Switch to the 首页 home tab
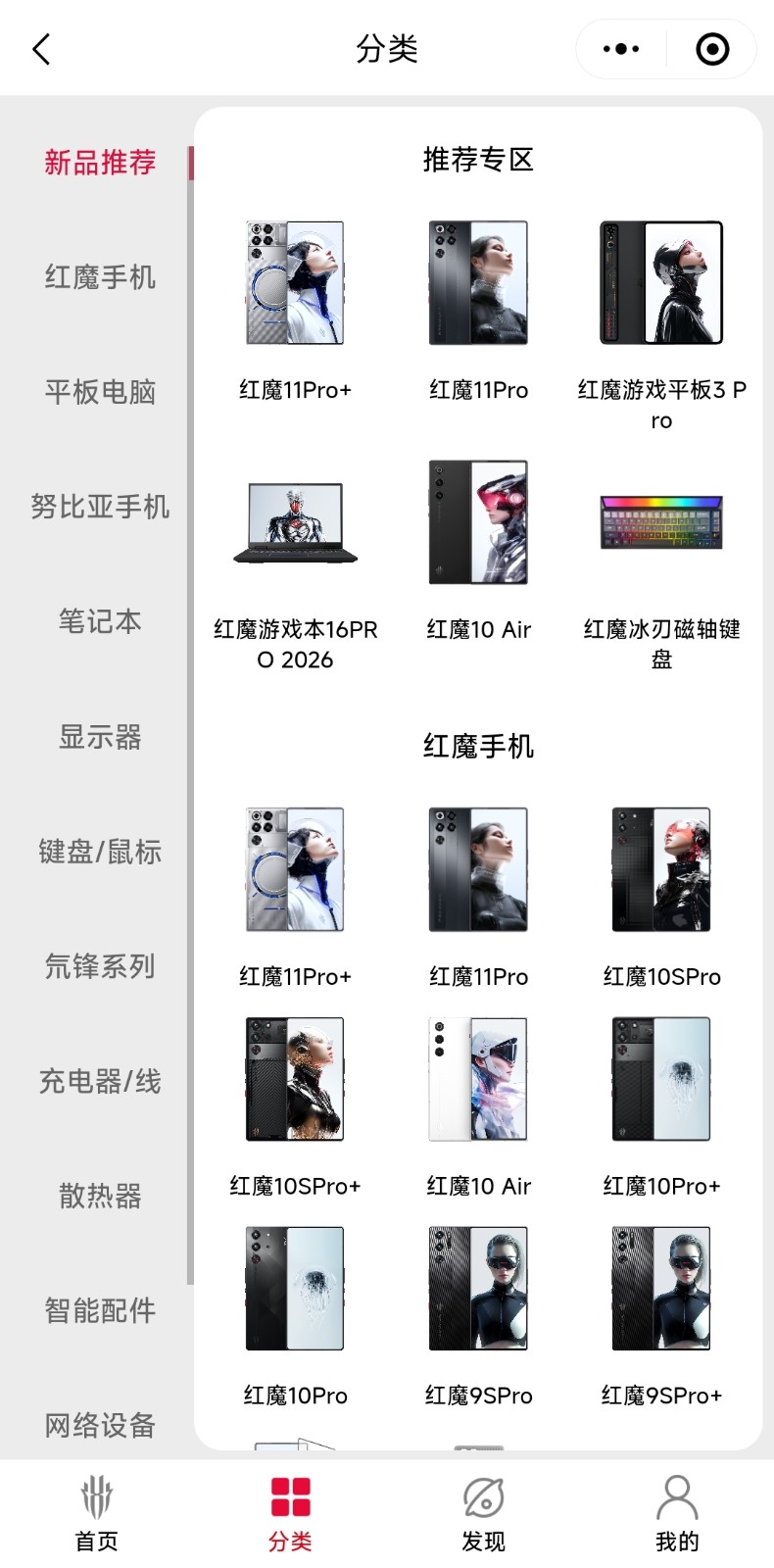774x1568 pixels. [x=97, y=1513]
